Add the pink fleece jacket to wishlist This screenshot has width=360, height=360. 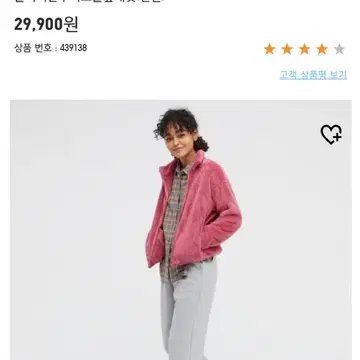click(x=331, y=134)
